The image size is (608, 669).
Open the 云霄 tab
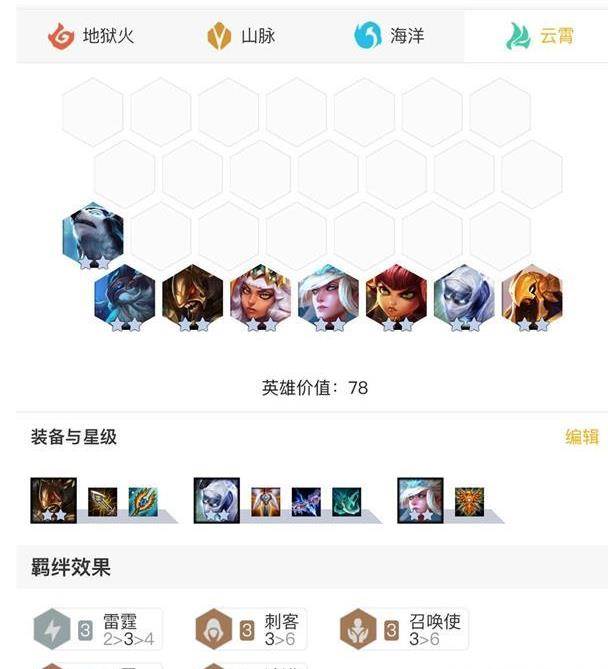click(x=538, y=37)
